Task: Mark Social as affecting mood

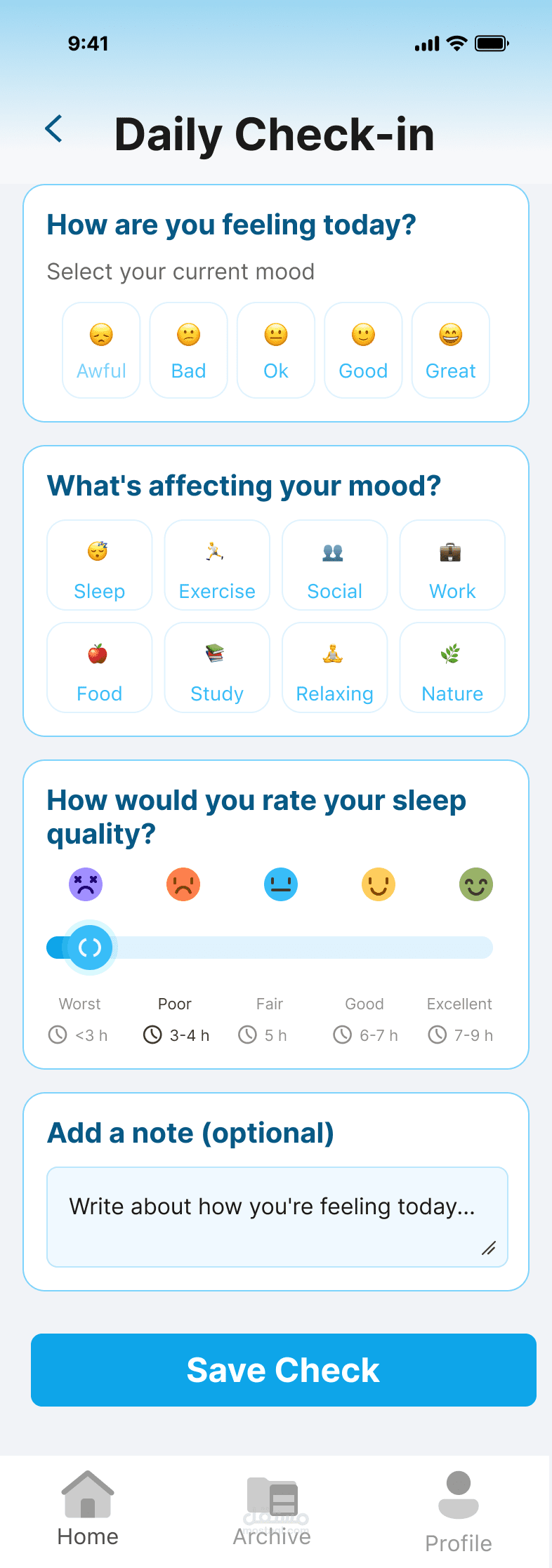Action: tap(335, 565)
